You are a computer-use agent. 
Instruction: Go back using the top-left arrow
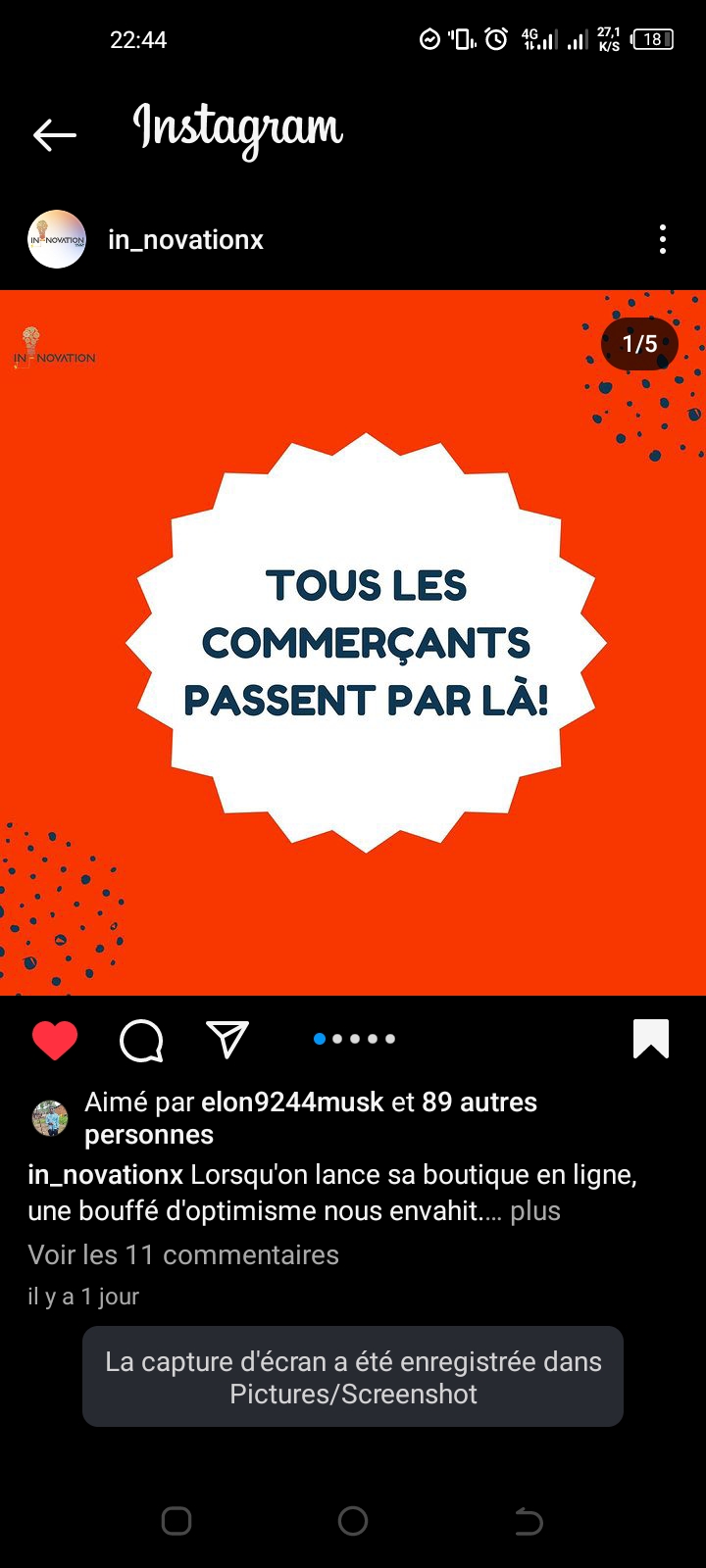coord(55,134)
